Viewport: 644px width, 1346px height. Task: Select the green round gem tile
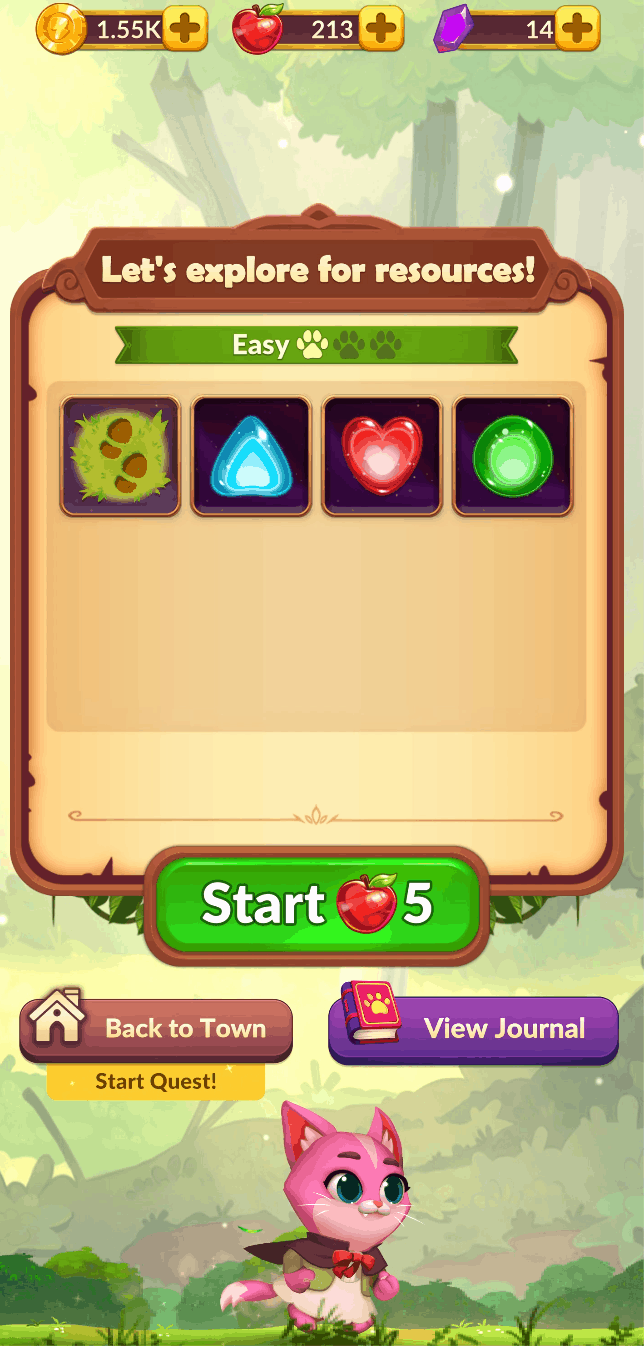[513, 456]
